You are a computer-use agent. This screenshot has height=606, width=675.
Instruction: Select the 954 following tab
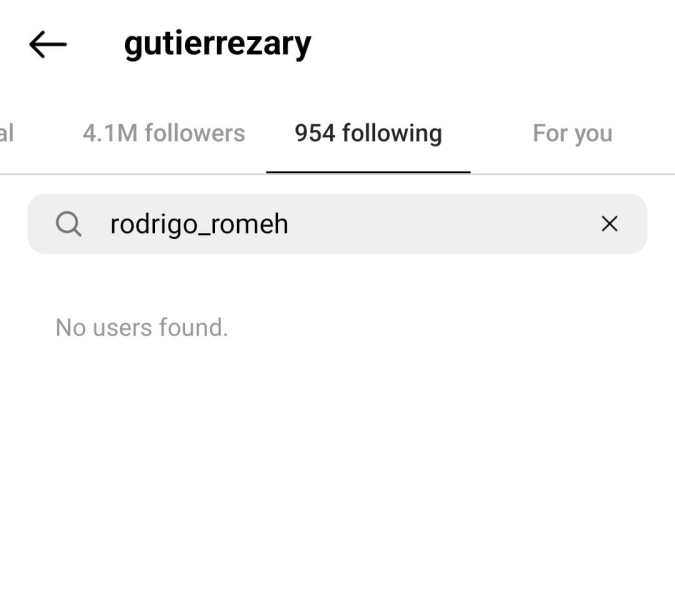click(x=367, y=133)
